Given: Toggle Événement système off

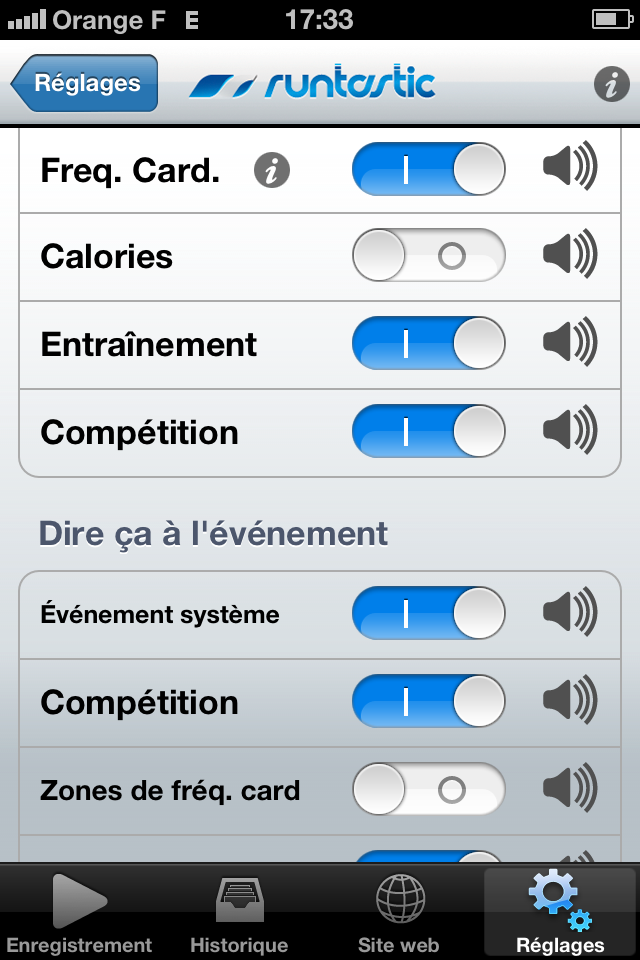Looking at the screenshot, I should coord(428,614).
